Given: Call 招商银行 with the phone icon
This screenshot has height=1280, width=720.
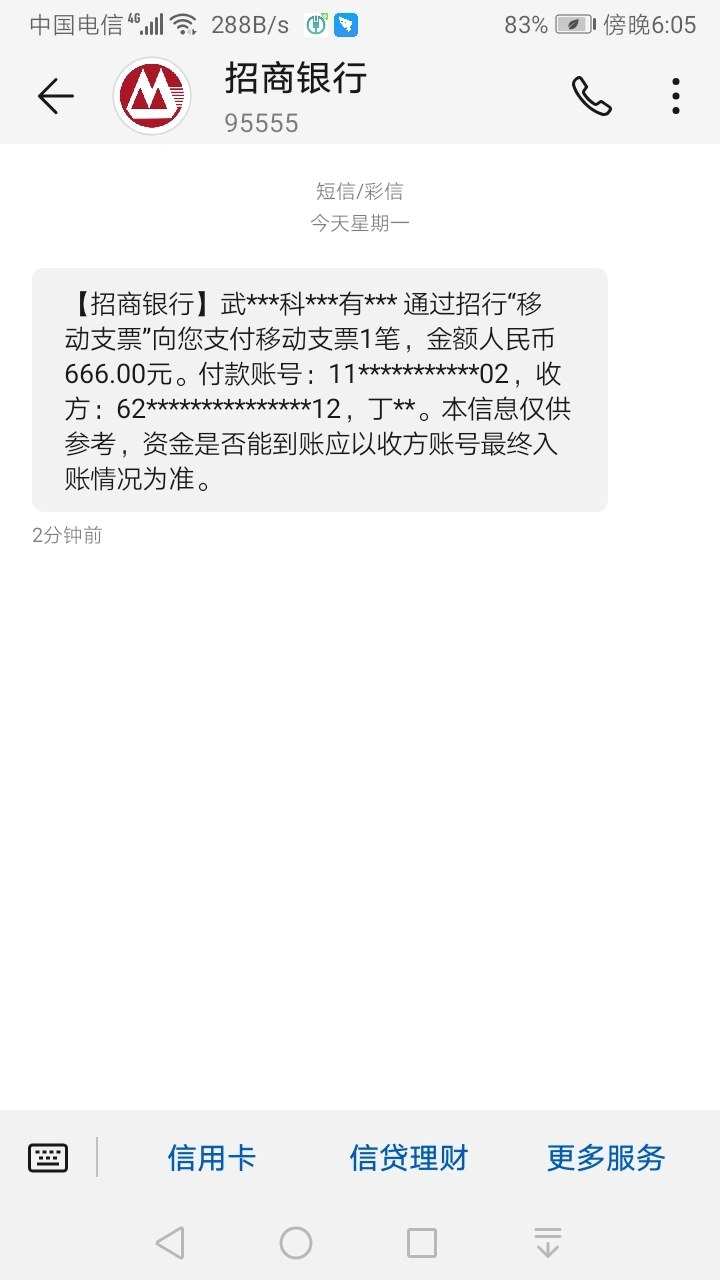Looking at the screenshot, I should coord(591,96).
